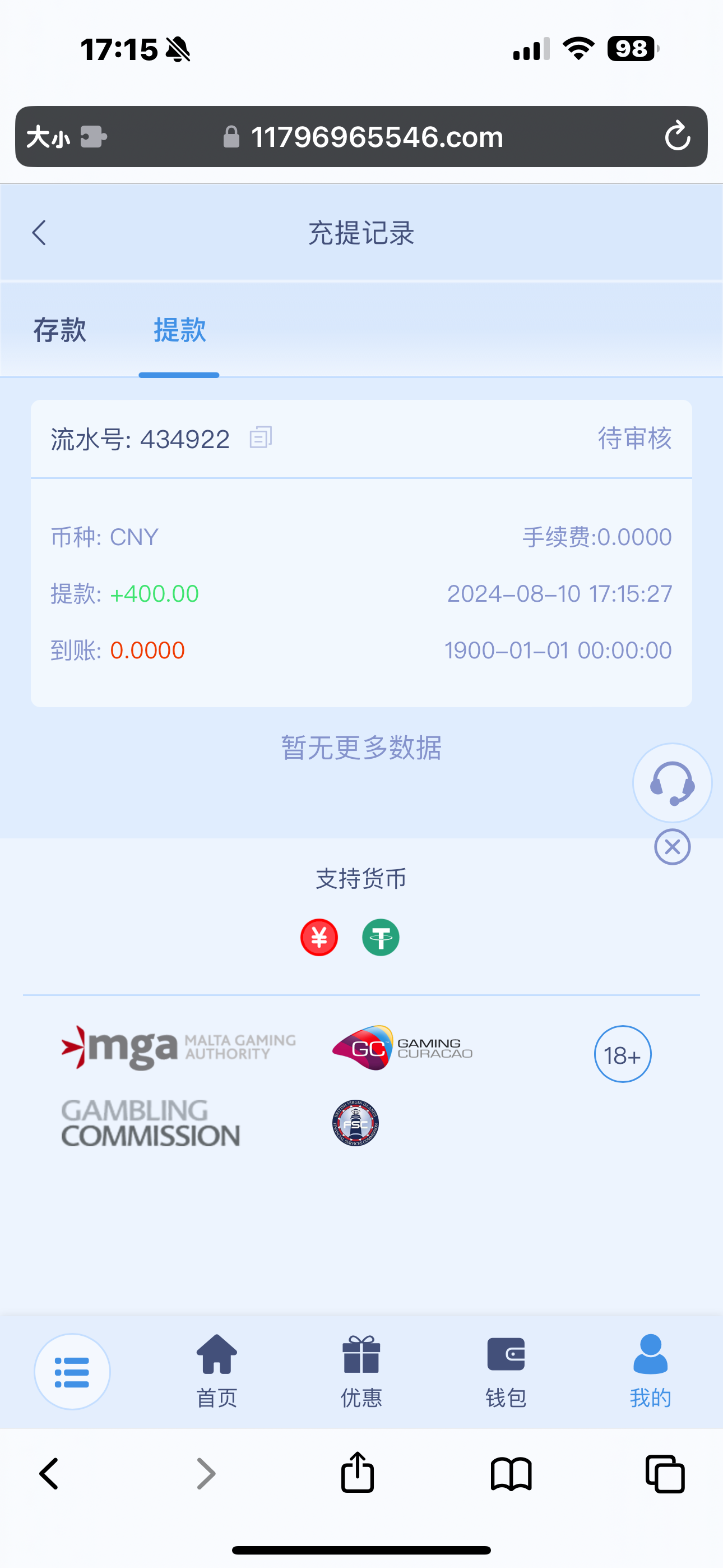Open the 钱包 wallet tab
This screenshot has height=1568, width=723.
point(506,1371)
